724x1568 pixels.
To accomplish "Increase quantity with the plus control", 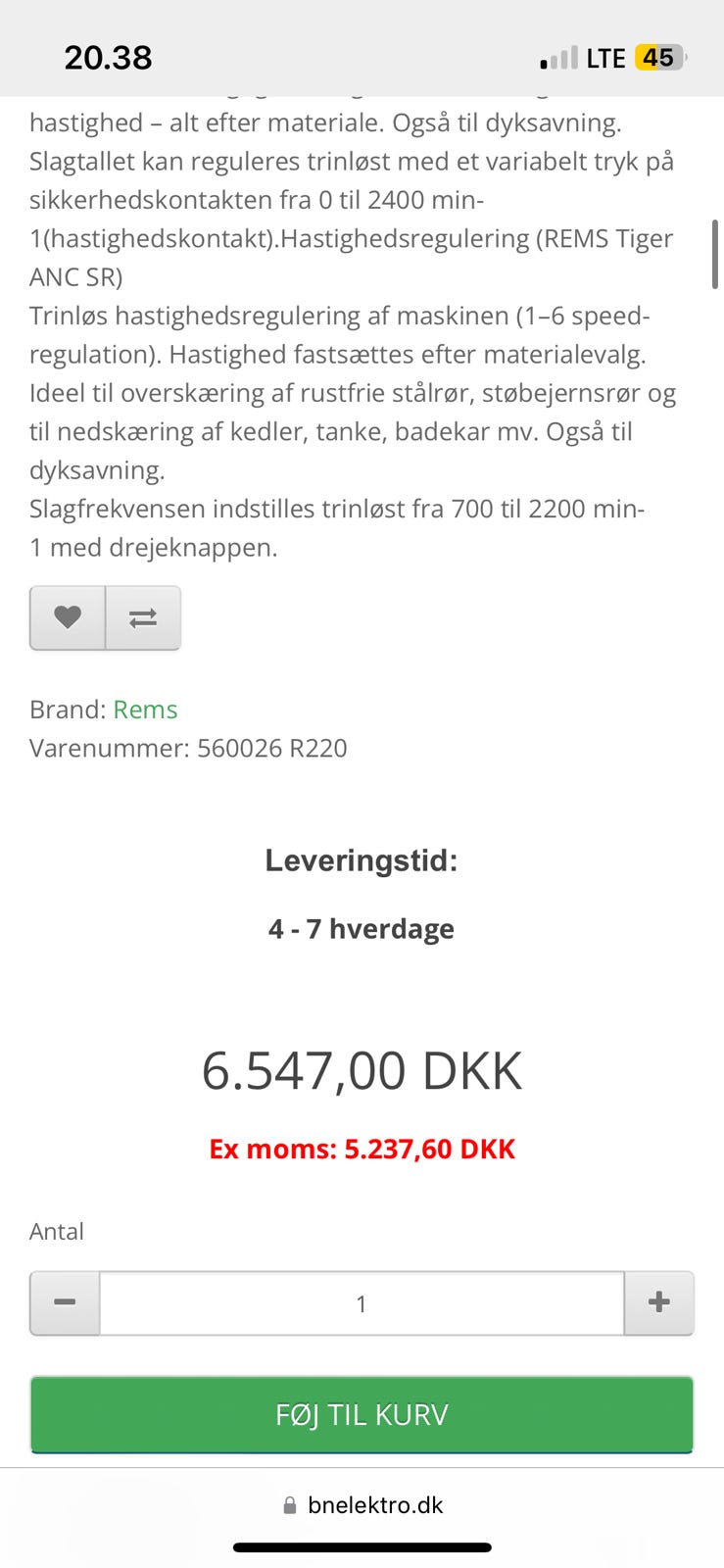I will coord(658,1302).
